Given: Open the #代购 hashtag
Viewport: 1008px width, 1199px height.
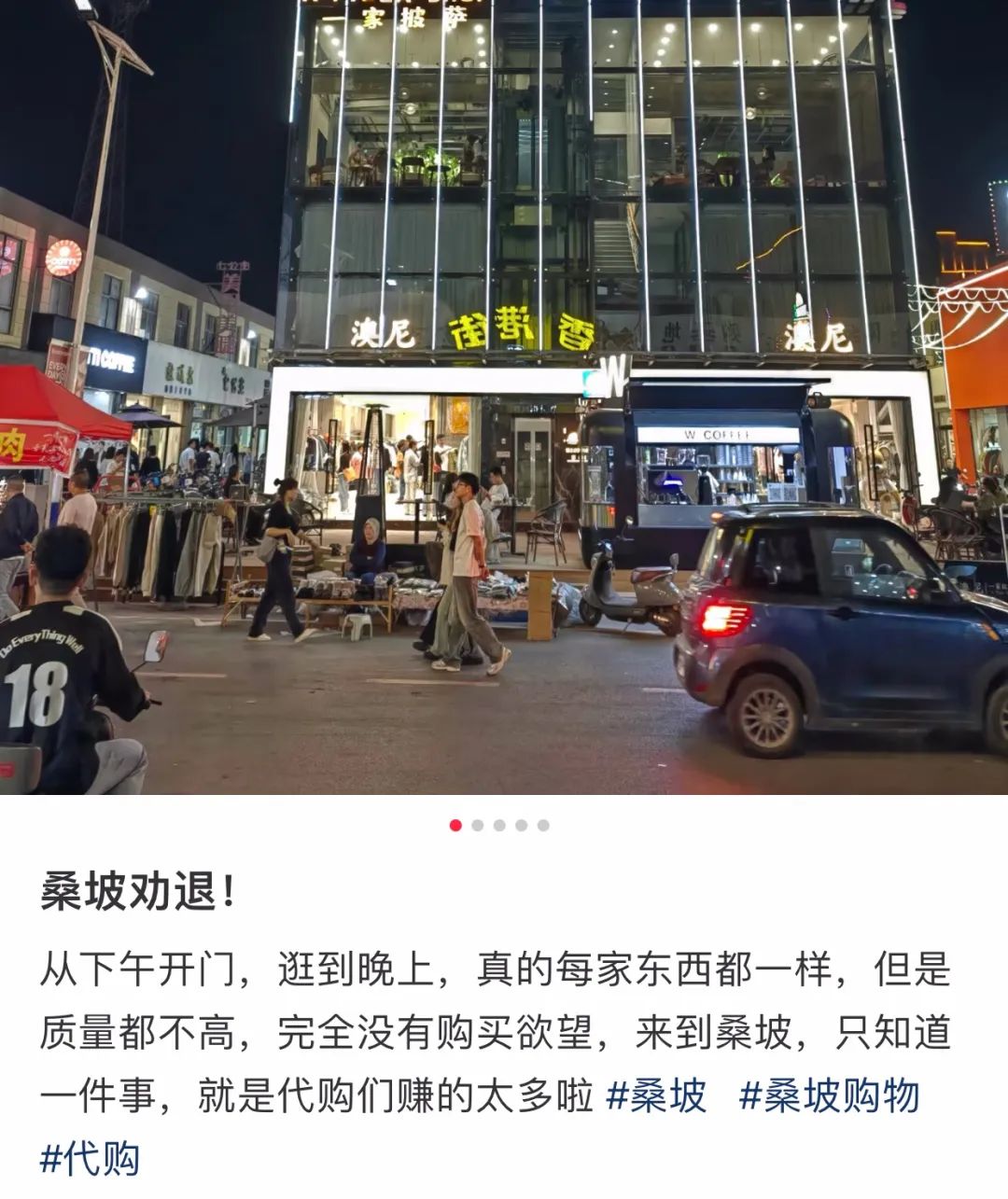Looking at the screenshot, I should coord(90,1159).
